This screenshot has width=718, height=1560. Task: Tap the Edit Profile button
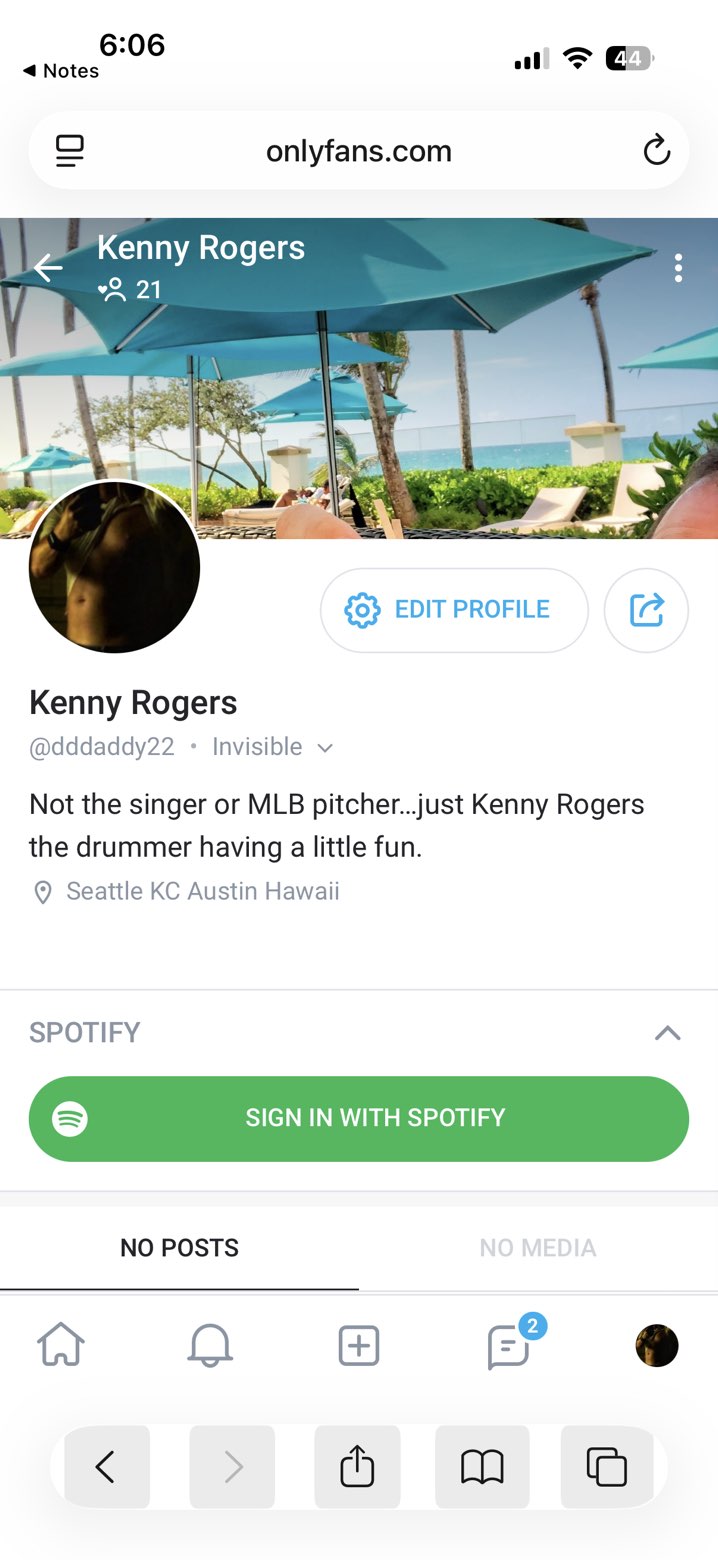point(454,610)
